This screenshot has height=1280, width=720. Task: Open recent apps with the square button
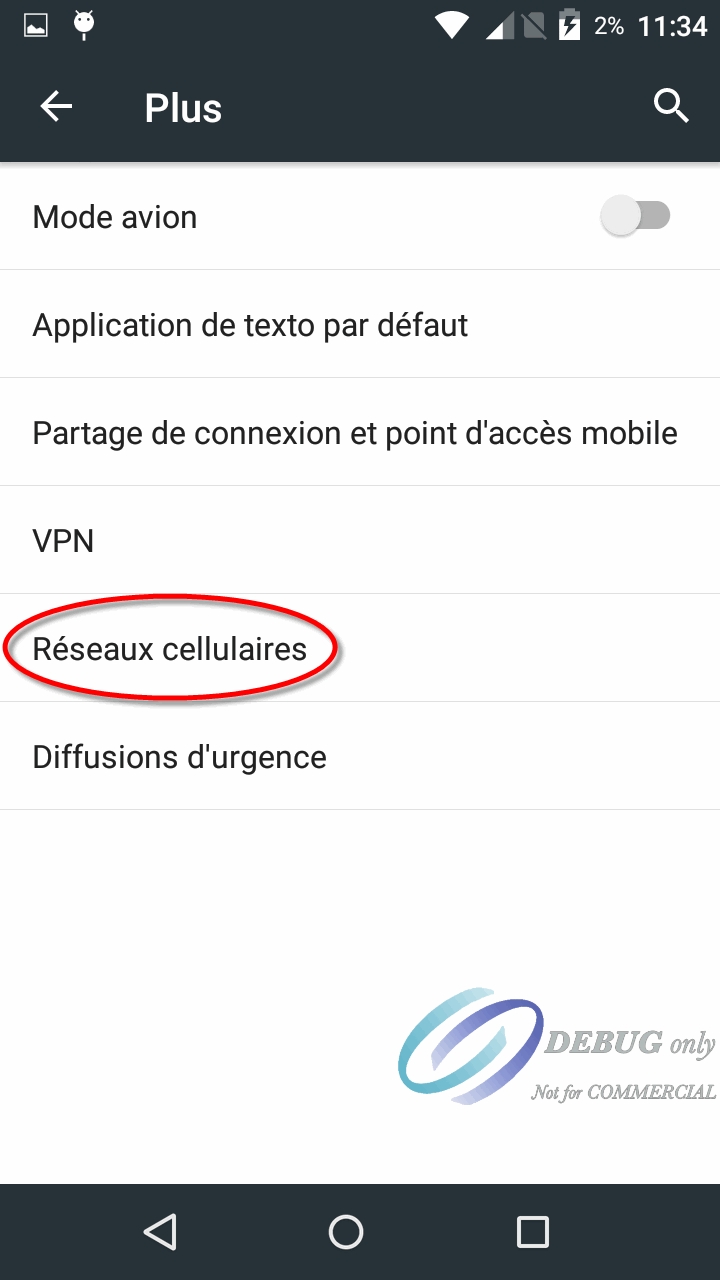pyautogui.click(x=533, y=1232)
